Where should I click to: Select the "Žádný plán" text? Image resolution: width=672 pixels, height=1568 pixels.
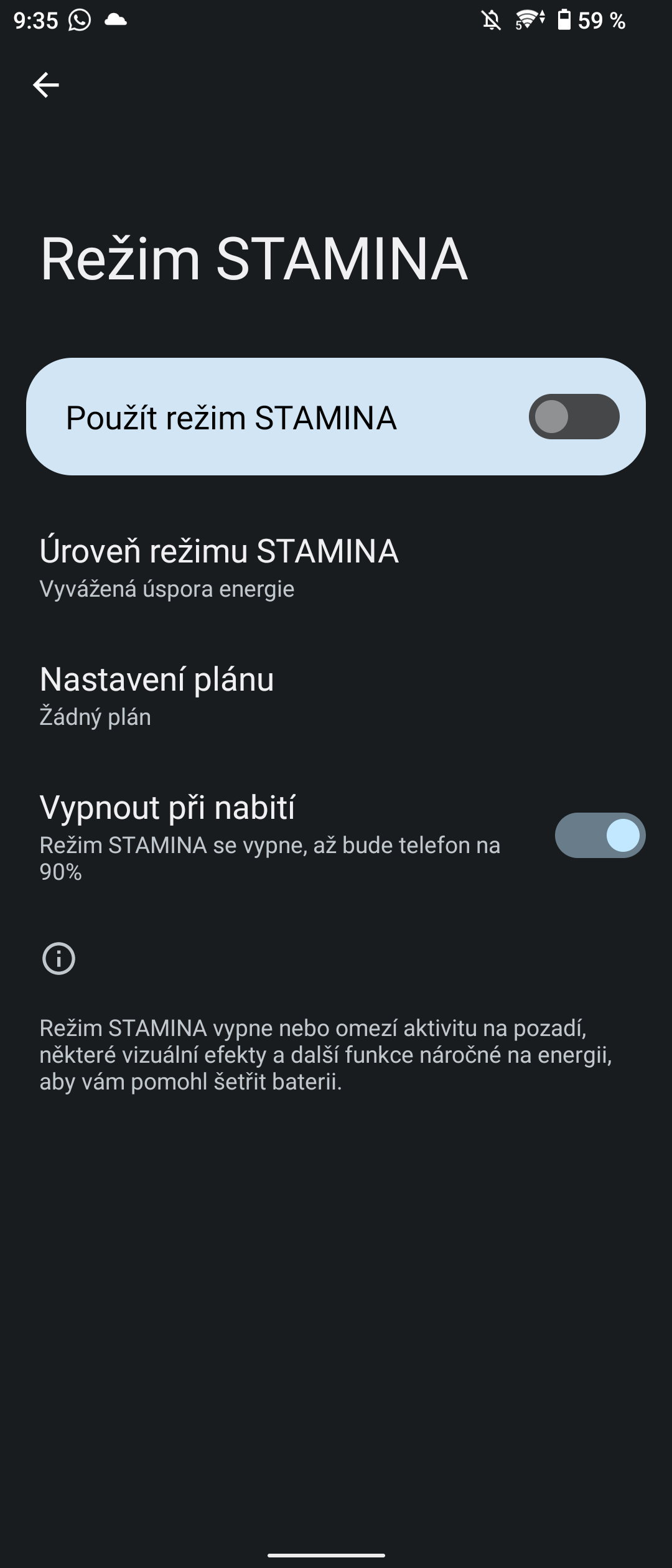click(x=95, y=717)
